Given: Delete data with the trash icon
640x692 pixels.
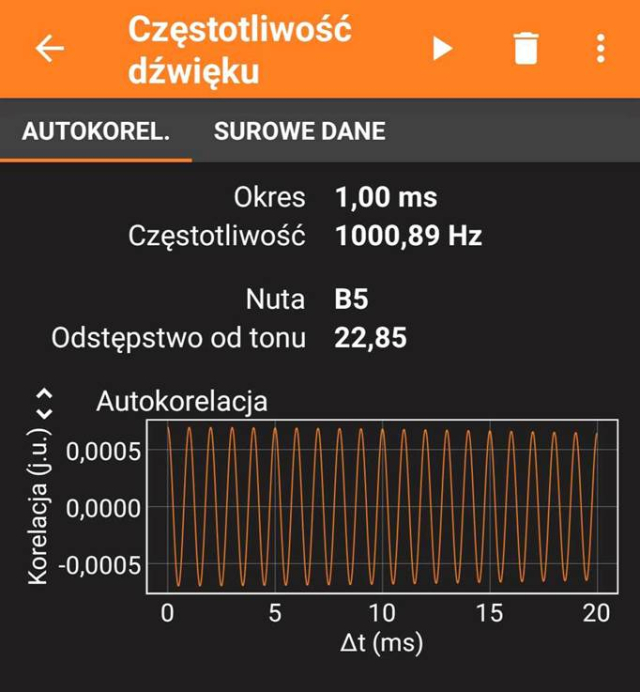Looking at the screenshot, I should coord(525,49).
